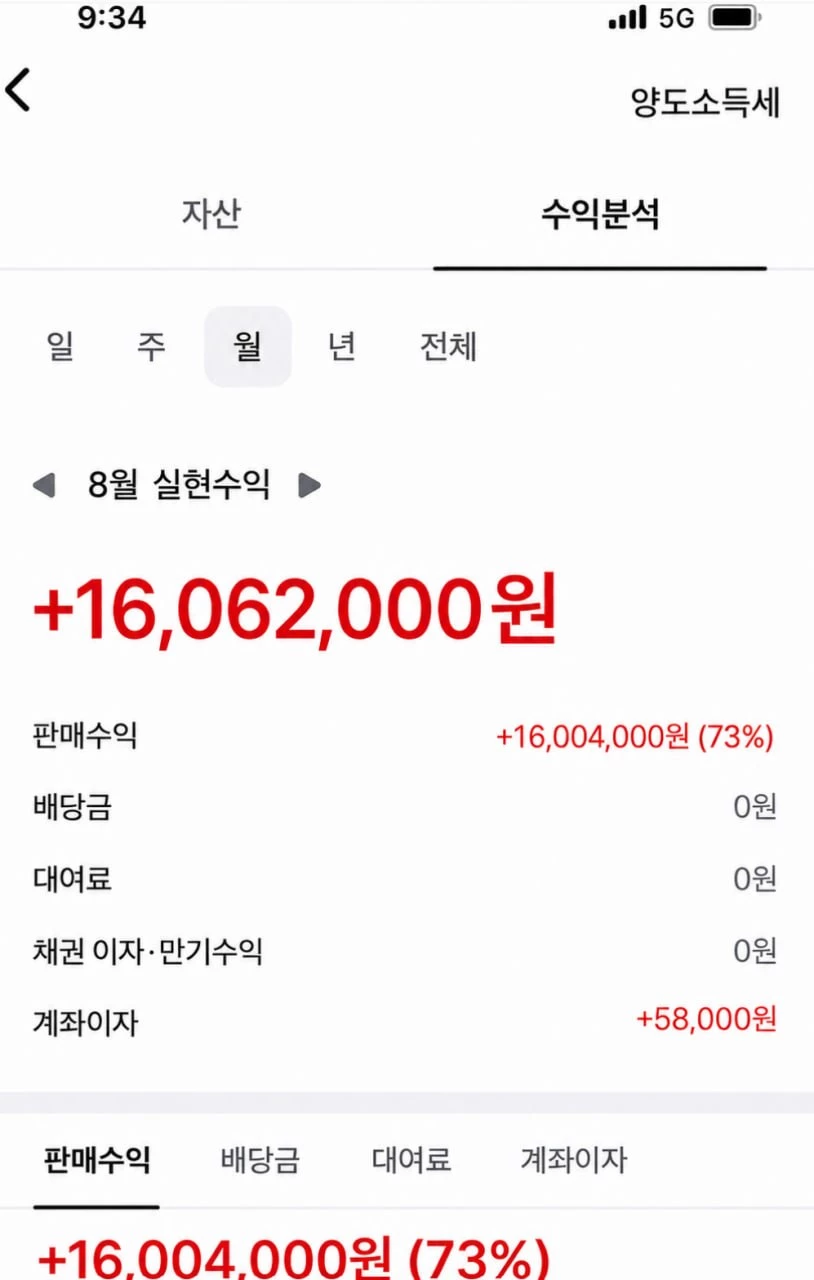814x1280 pixels.
Task: Go to previous month with left arrow
Action: pyautogui.click(x=43, y=486)
